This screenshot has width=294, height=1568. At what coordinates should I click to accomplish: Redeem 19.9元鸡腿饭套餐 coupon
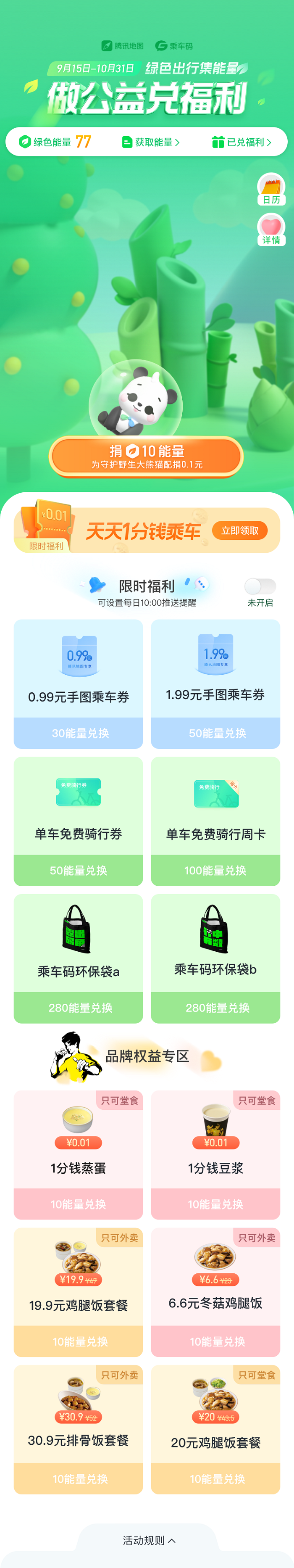[79, 1341]
